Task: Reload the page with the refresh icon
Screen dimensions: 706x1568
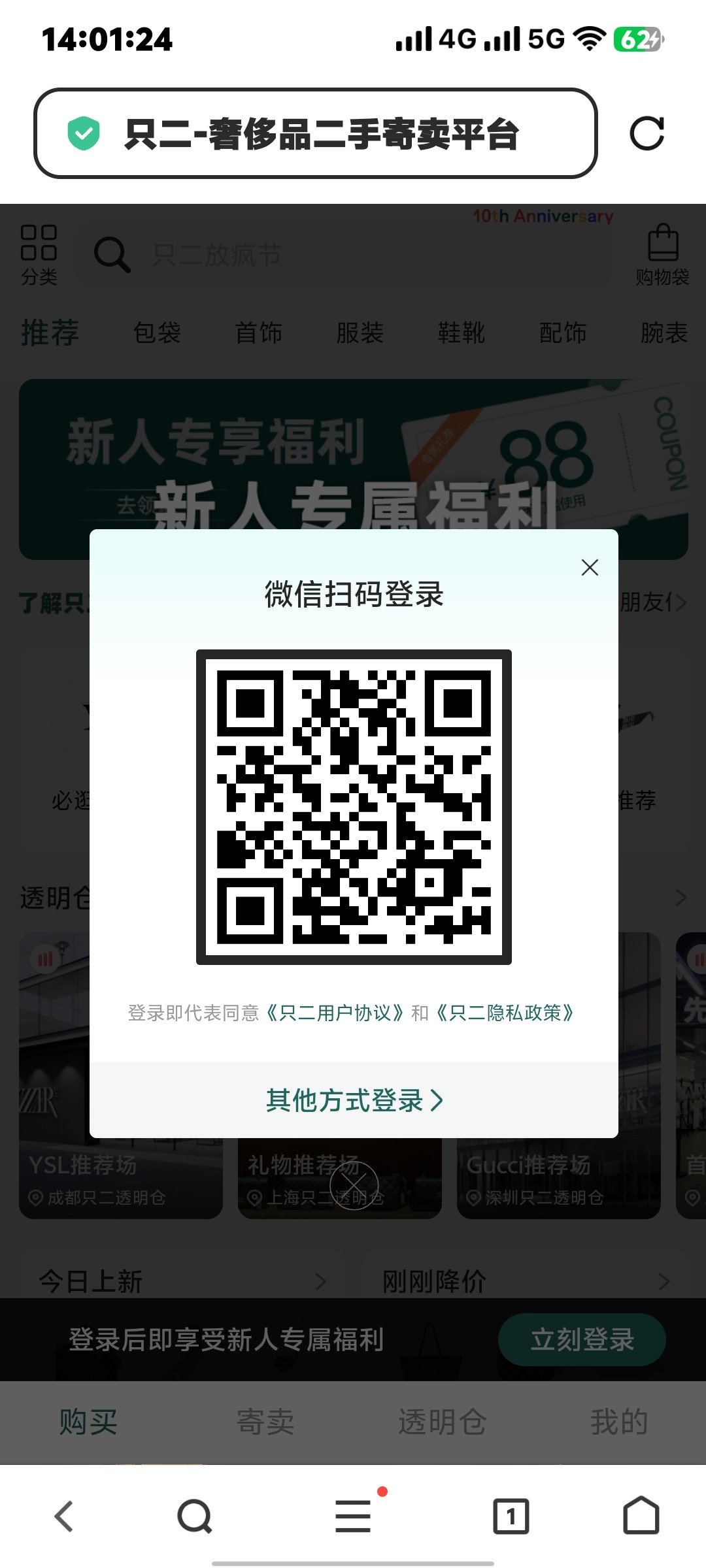Action: [647, 133]
